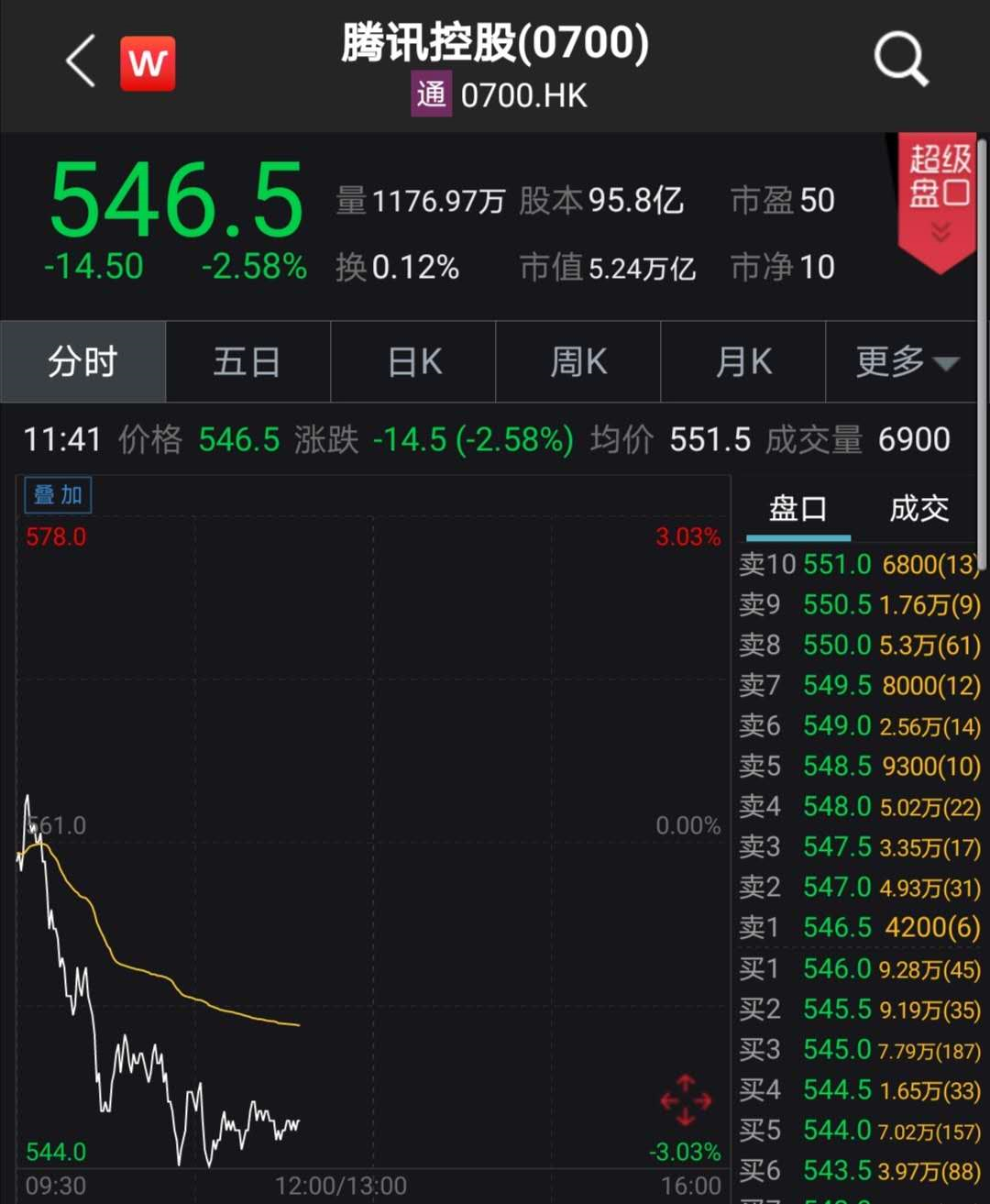This screenshot has width=990, height=1204.
Task: Toggle the 叠加 overlay comparison control
Action: pos(57,495)
